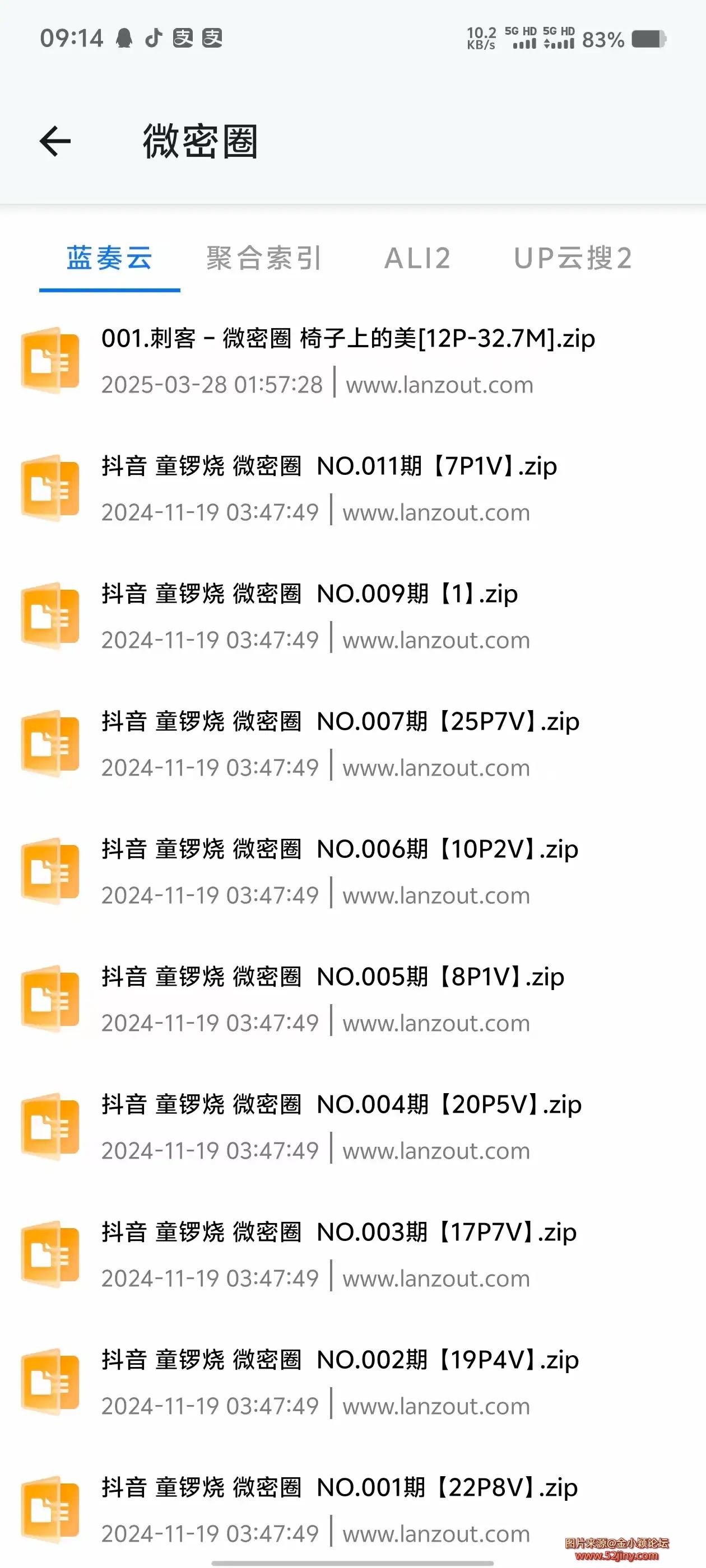Tap www.lanzout.com under 001.刺客 file

438,384
